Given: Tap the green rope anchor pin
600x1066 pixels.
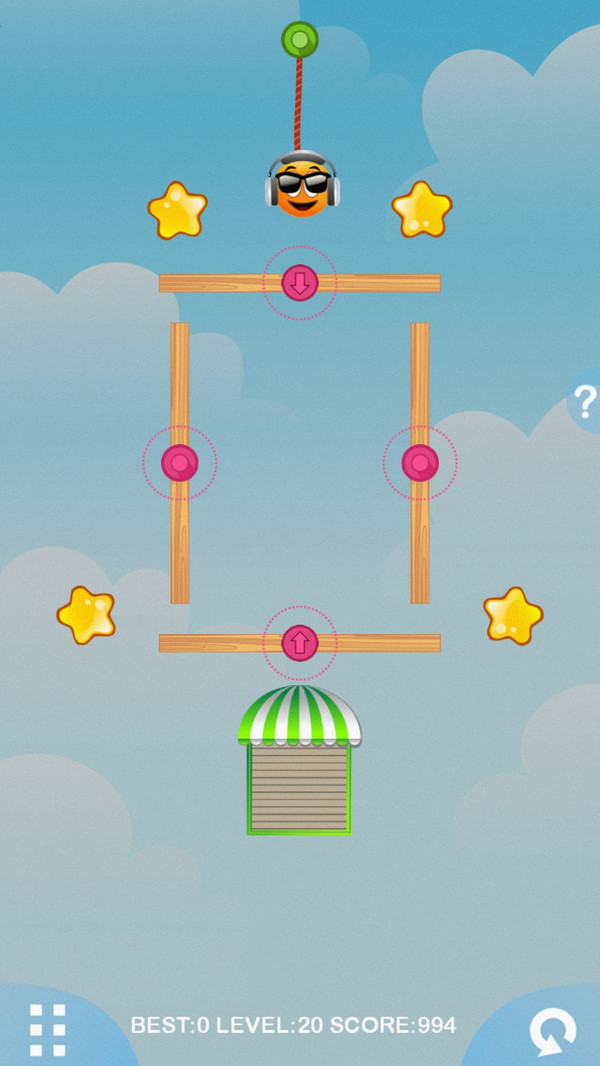Looking at the screenshot, I should pyautogui.click(x=299, y=40).
